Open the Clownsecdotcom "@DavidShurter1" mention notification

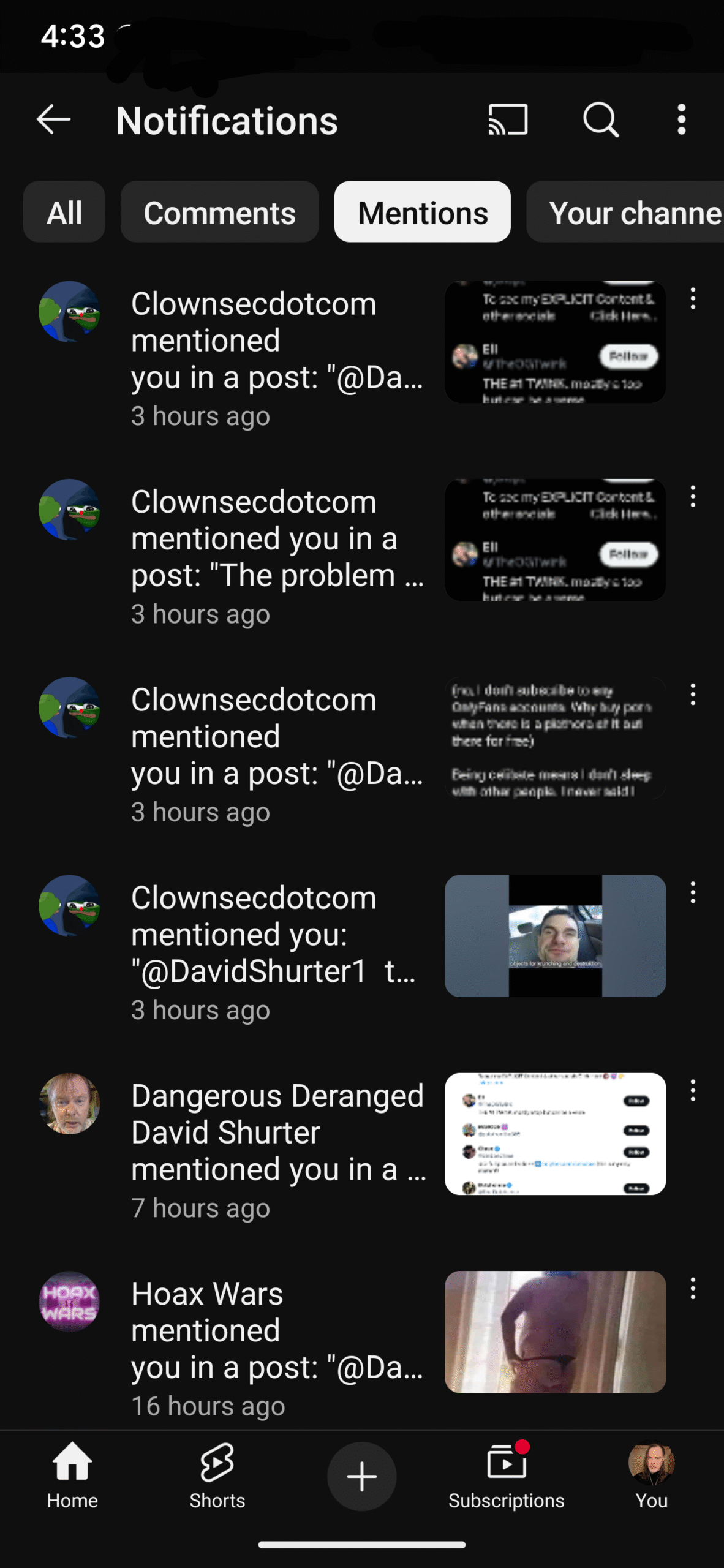pos(352,950)
